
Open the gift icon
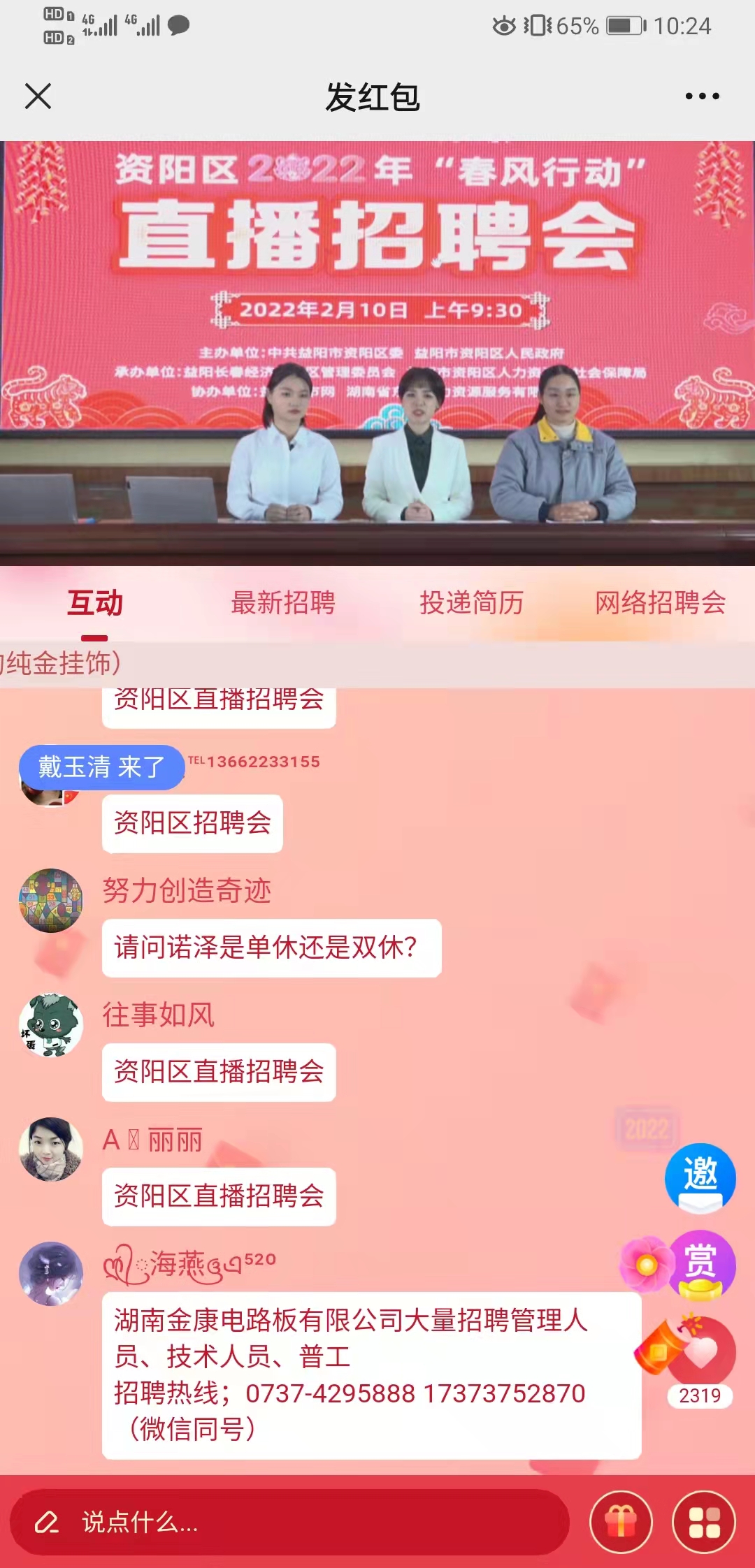tap(621, 1522)
